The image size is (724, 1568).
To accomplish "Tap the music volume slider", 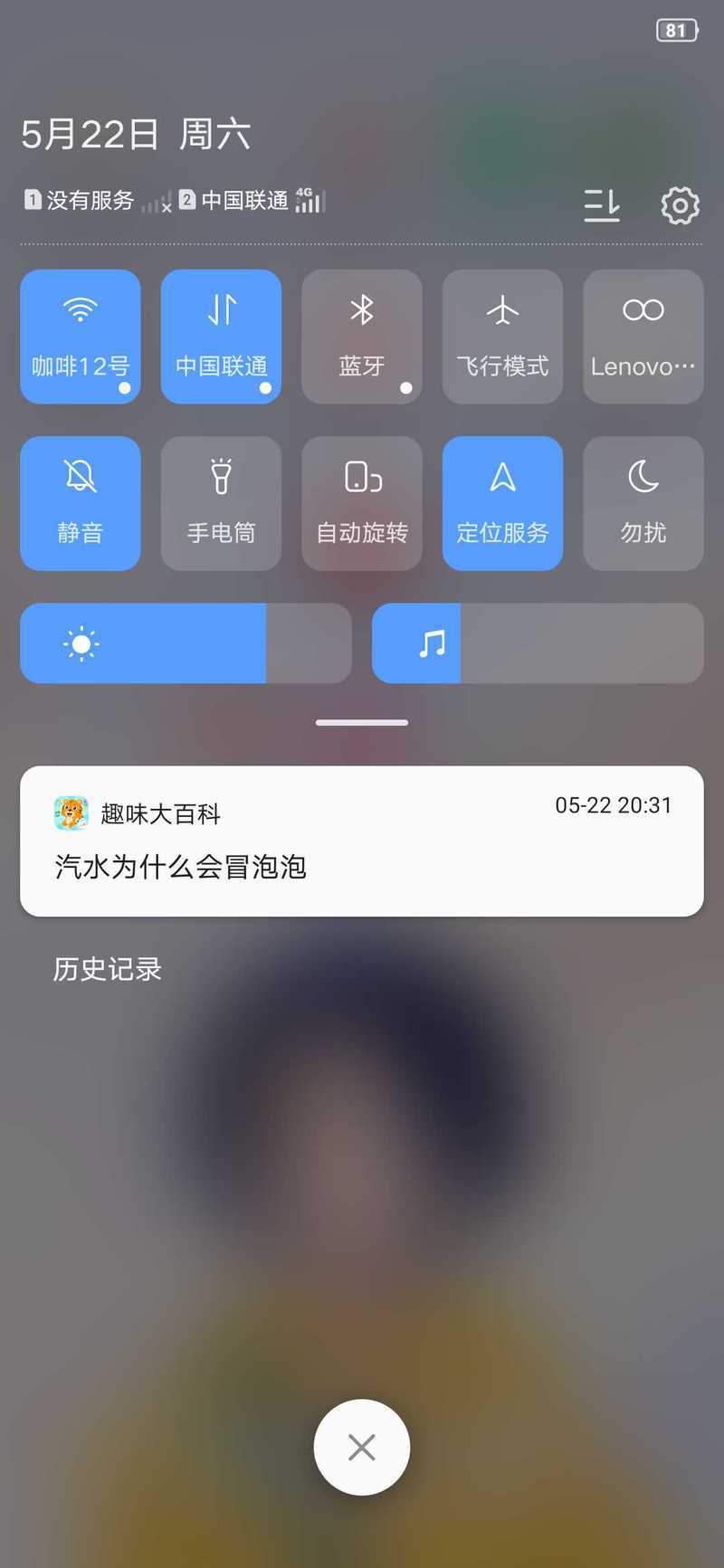I will (x=538, y=643).
